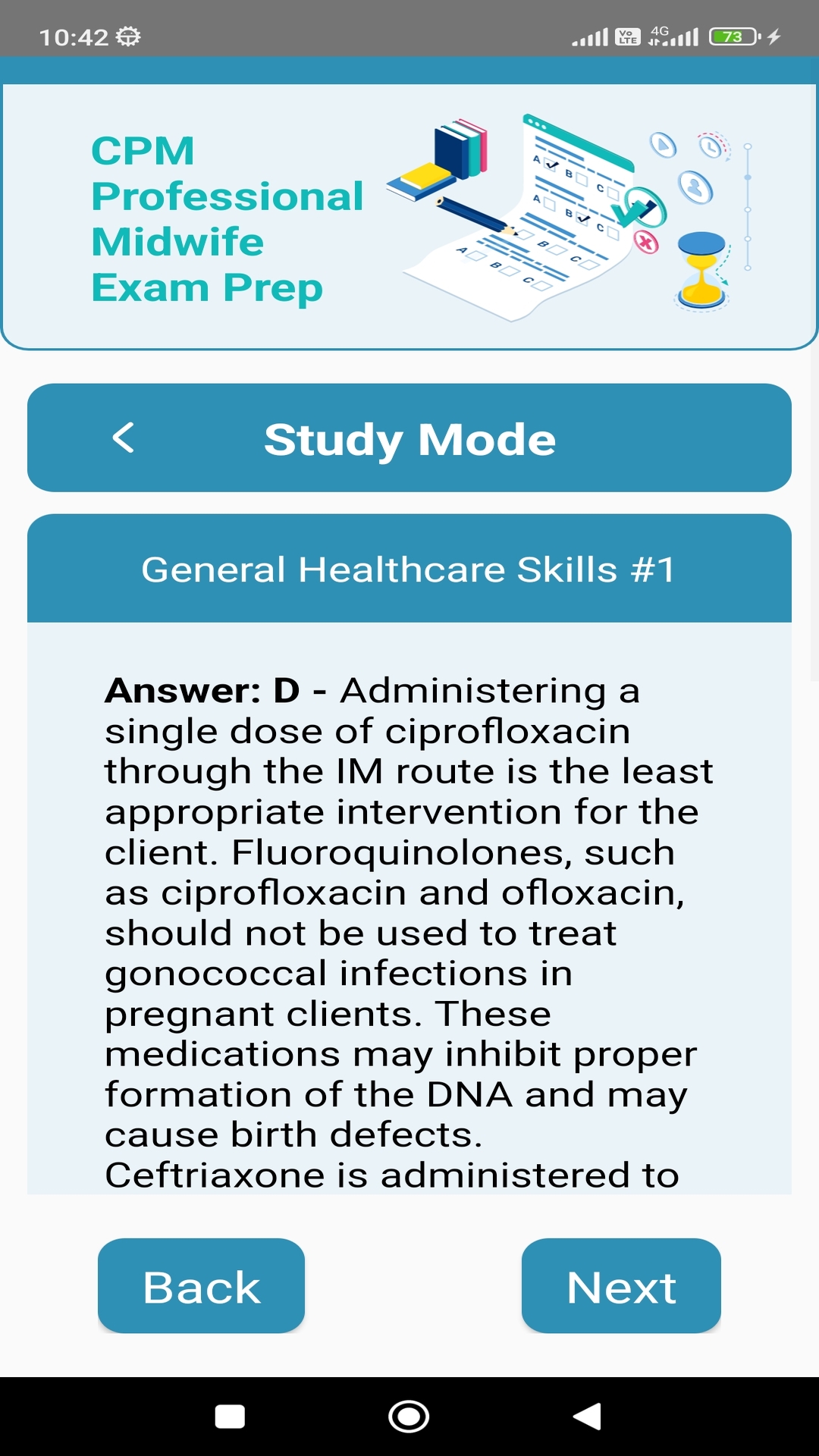819x1456 pixels.
Task: Tap the play icon in the header illustration
Action: [x=662, y=146]
